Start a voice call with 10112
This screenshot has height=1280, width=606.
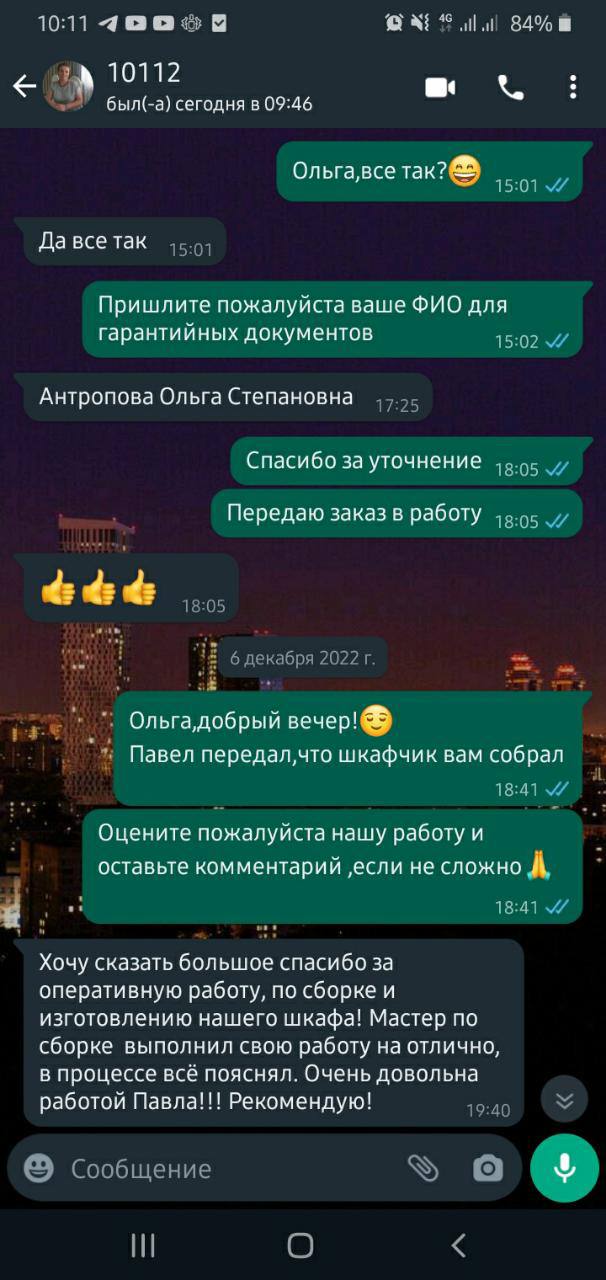click(510, 88)
